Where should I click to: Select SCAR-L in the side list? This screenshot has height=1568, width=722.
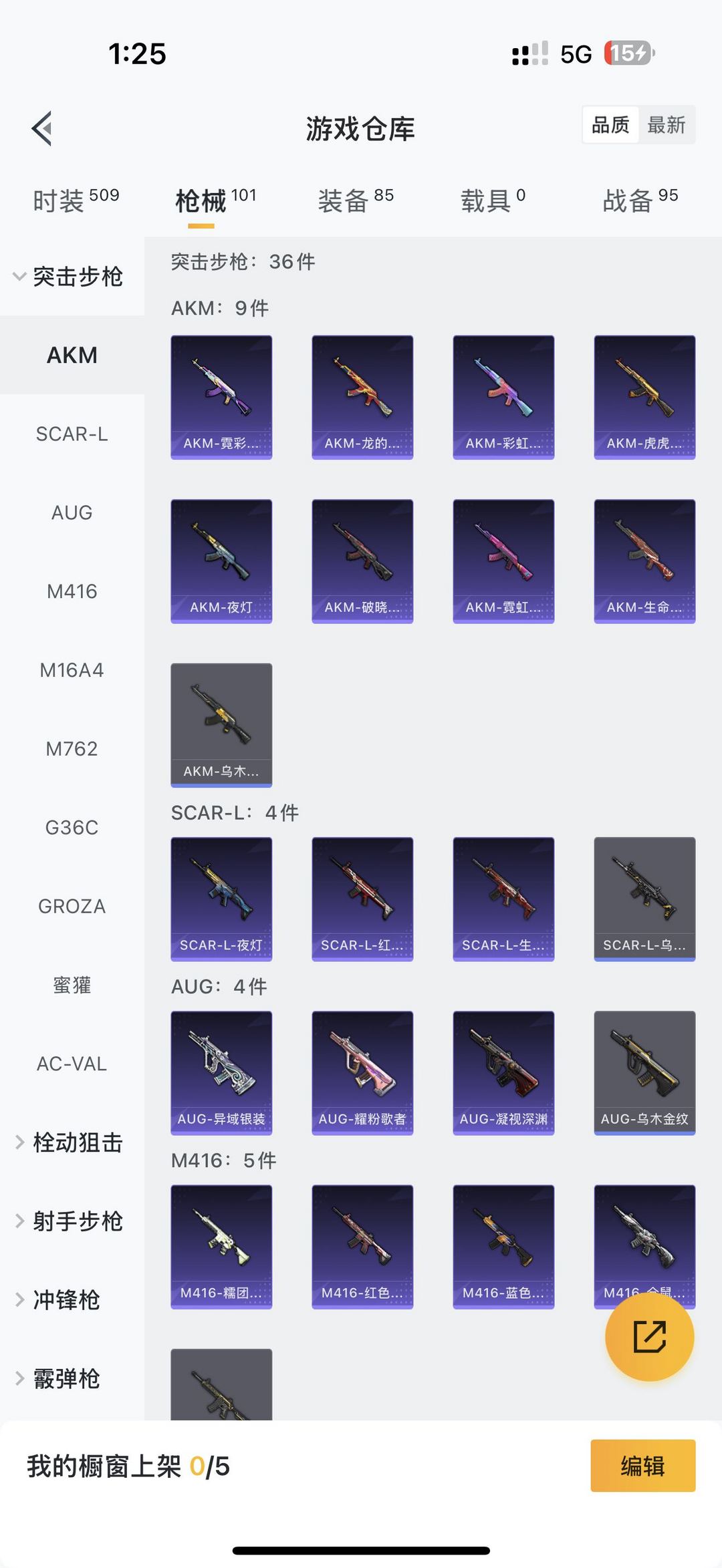click(72, 434)
